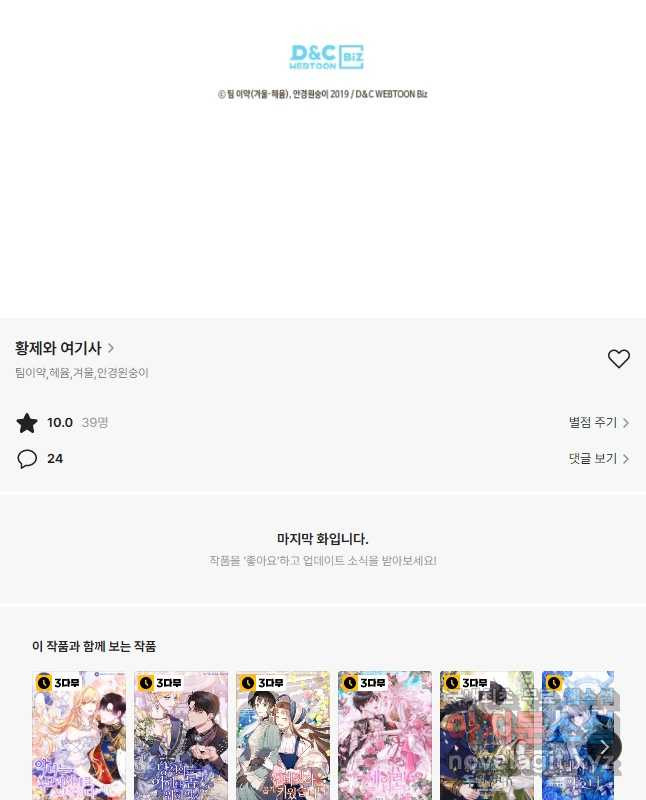Open the recommended webtoon with the pink flower cover

click(385, 735)
